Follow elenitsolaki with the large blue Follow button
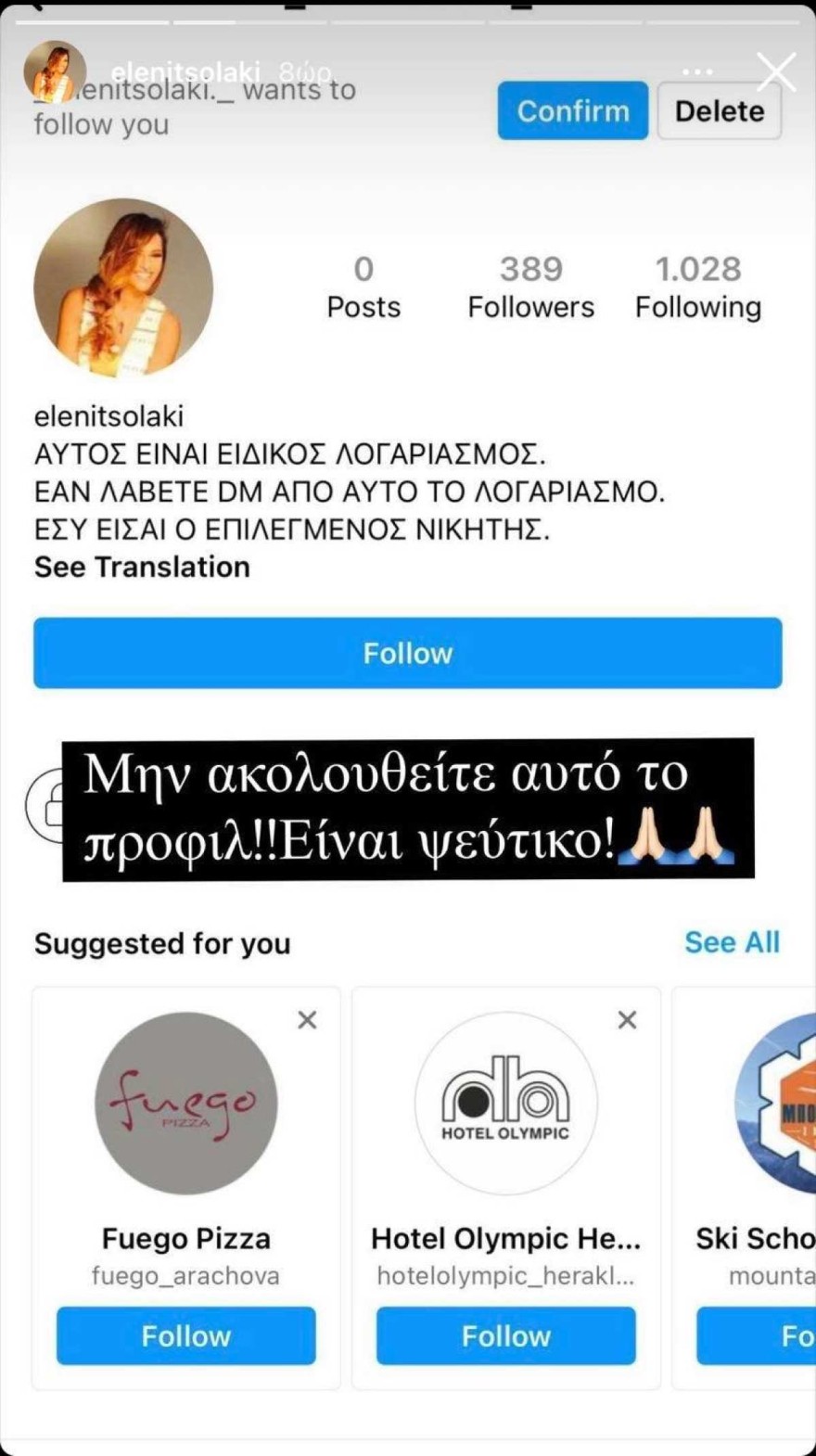The height and width of the screenshot is (1456, 816). coord(408,653)
